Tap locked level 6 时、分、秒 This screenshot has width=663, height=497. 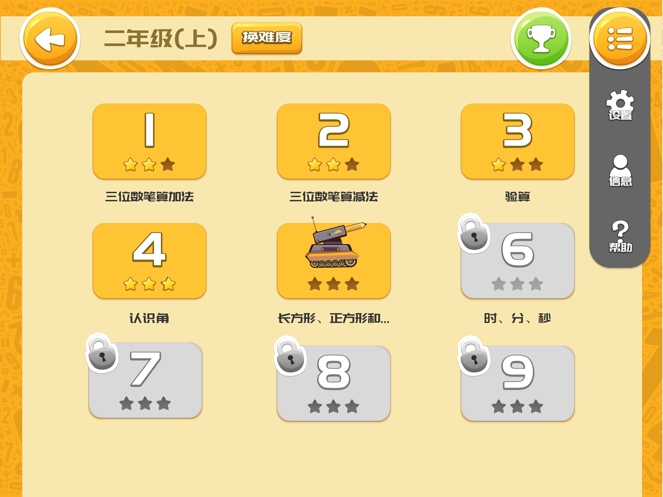pos(517,261)
